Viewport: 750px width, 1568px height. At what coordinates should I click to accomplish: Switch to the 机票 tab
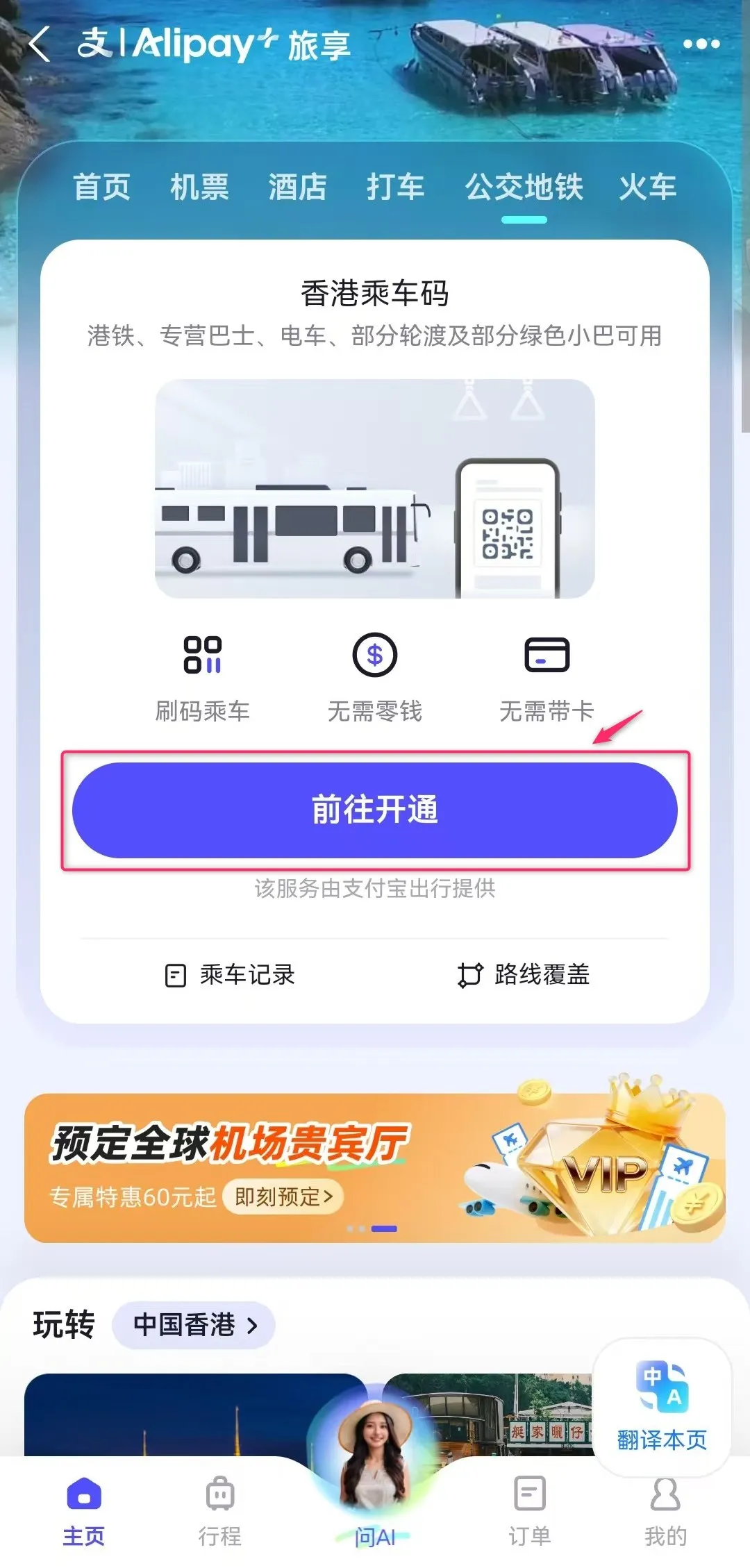pos(199,187)
